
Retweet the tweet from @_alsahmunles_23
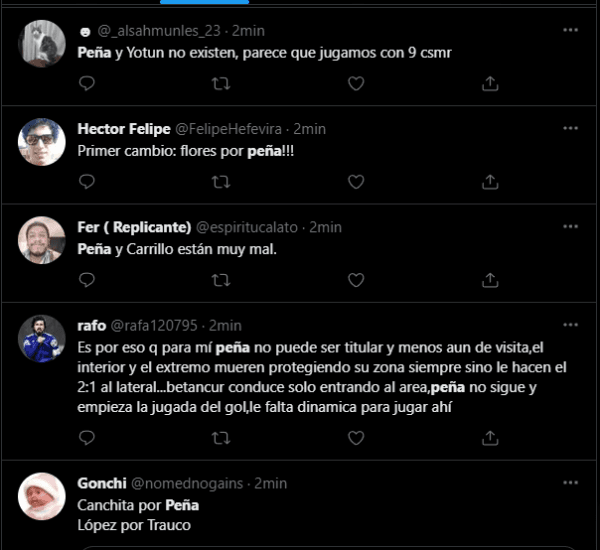pos(221,83)
